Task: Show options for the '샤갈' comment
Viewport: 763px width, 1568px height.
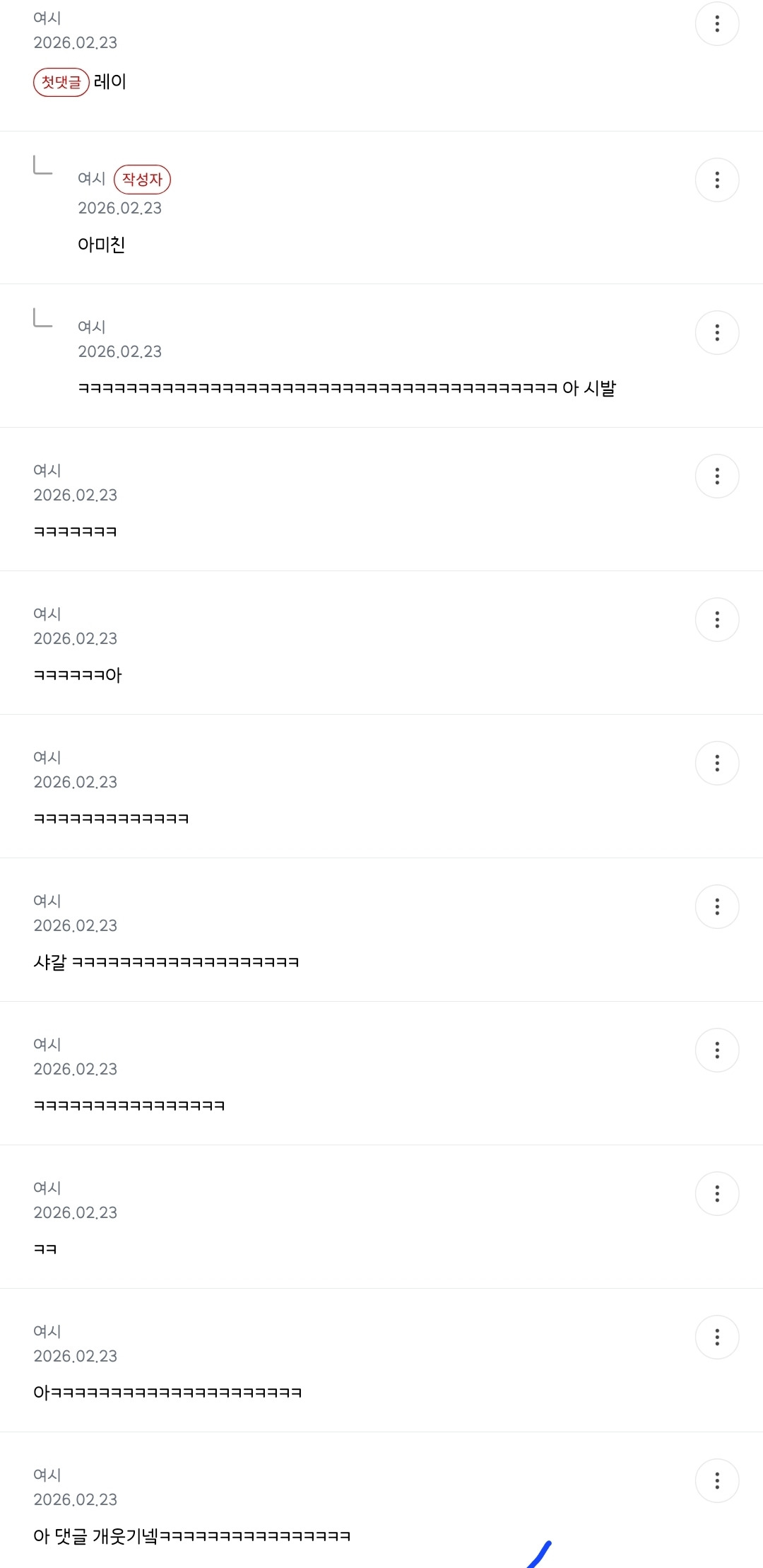Action: click(717, 906)
